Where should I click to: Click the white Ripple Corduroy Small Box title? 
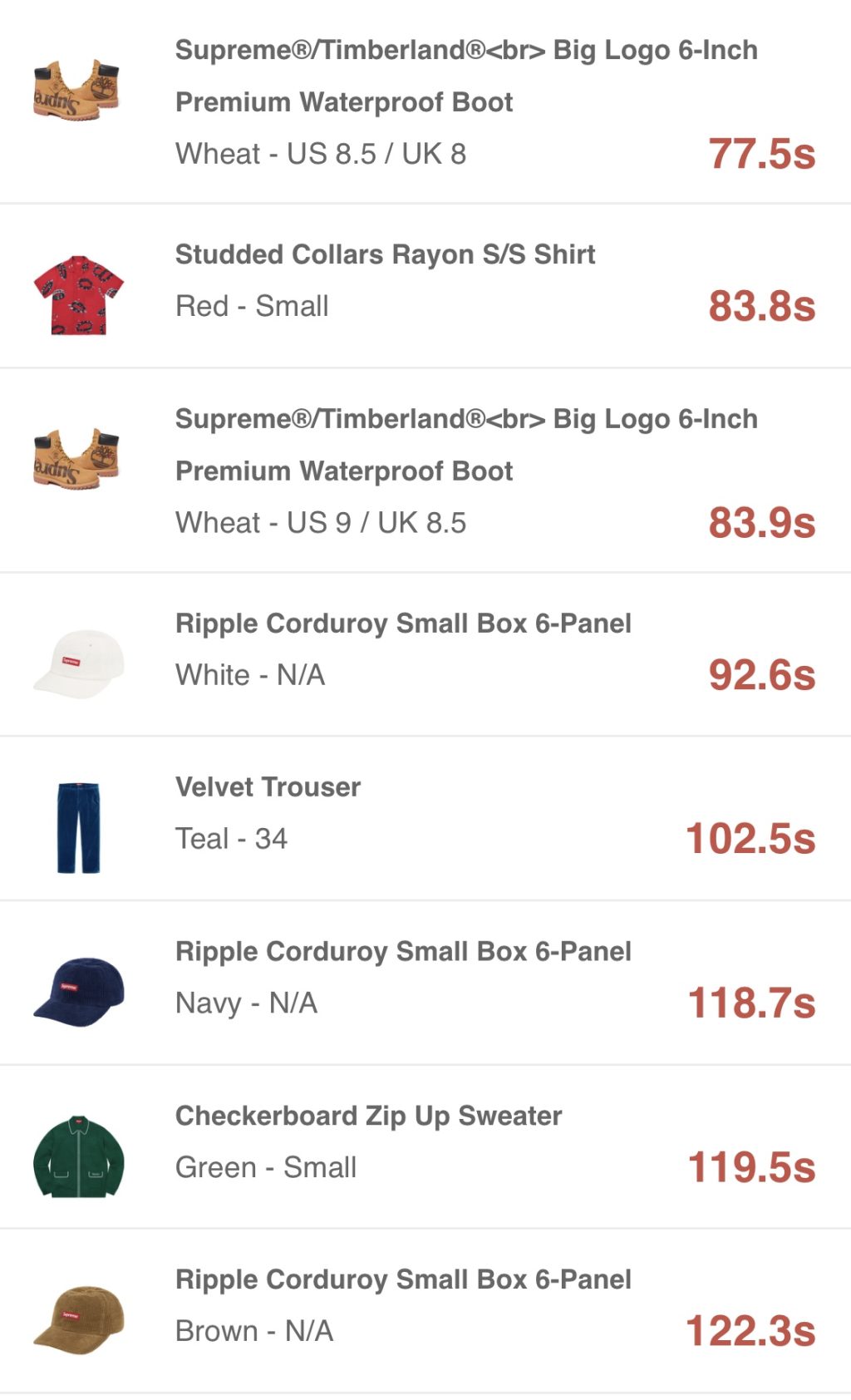click(403, 622)
